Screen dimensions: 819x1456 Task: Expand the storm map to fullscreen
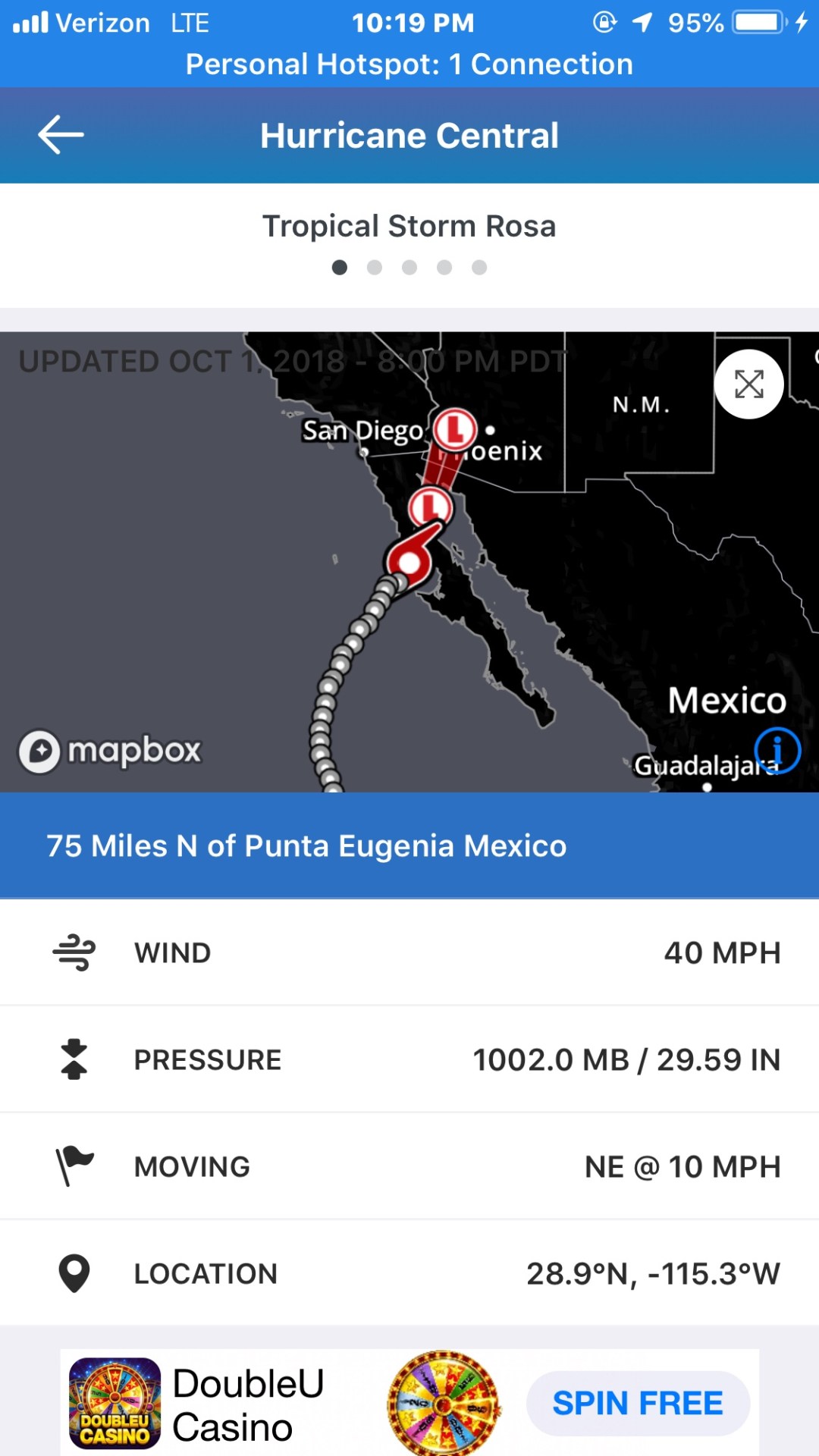click(748, 384)
